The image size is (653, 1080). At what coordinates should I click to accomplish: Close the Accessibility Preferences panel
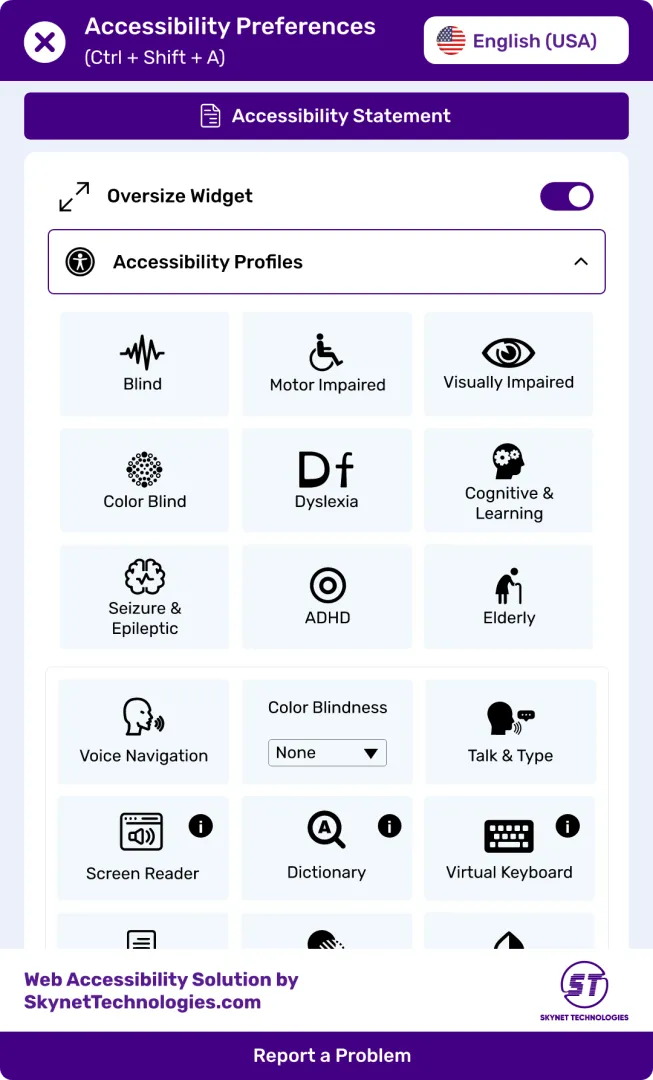(x=44, y=42)
